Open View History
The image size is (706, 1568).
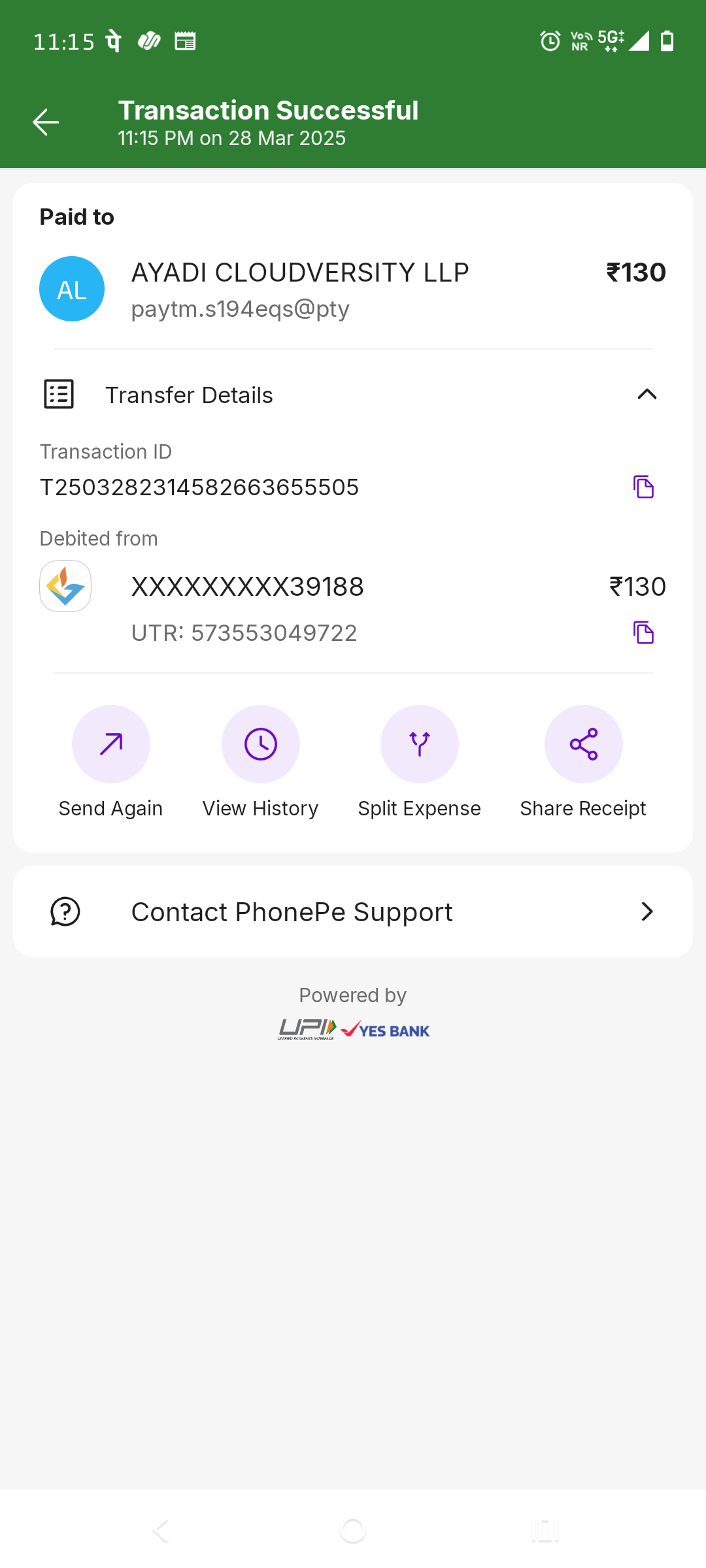pos(261,744)
